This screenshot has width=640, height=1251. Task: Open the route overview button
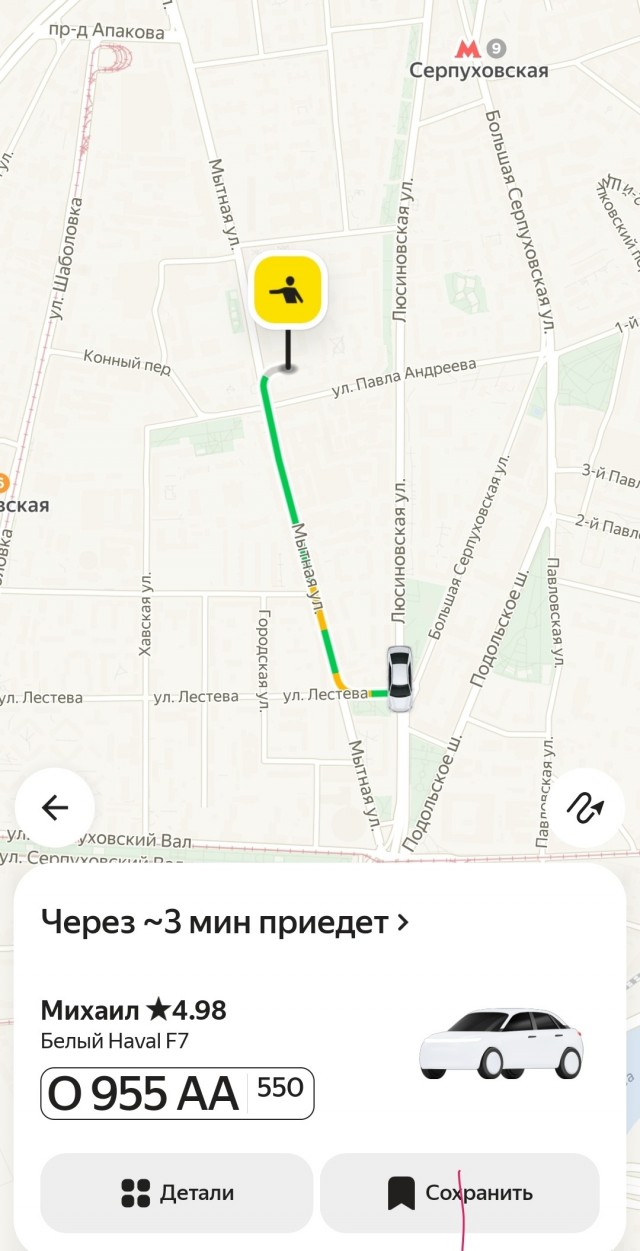(x=586, y=808)
